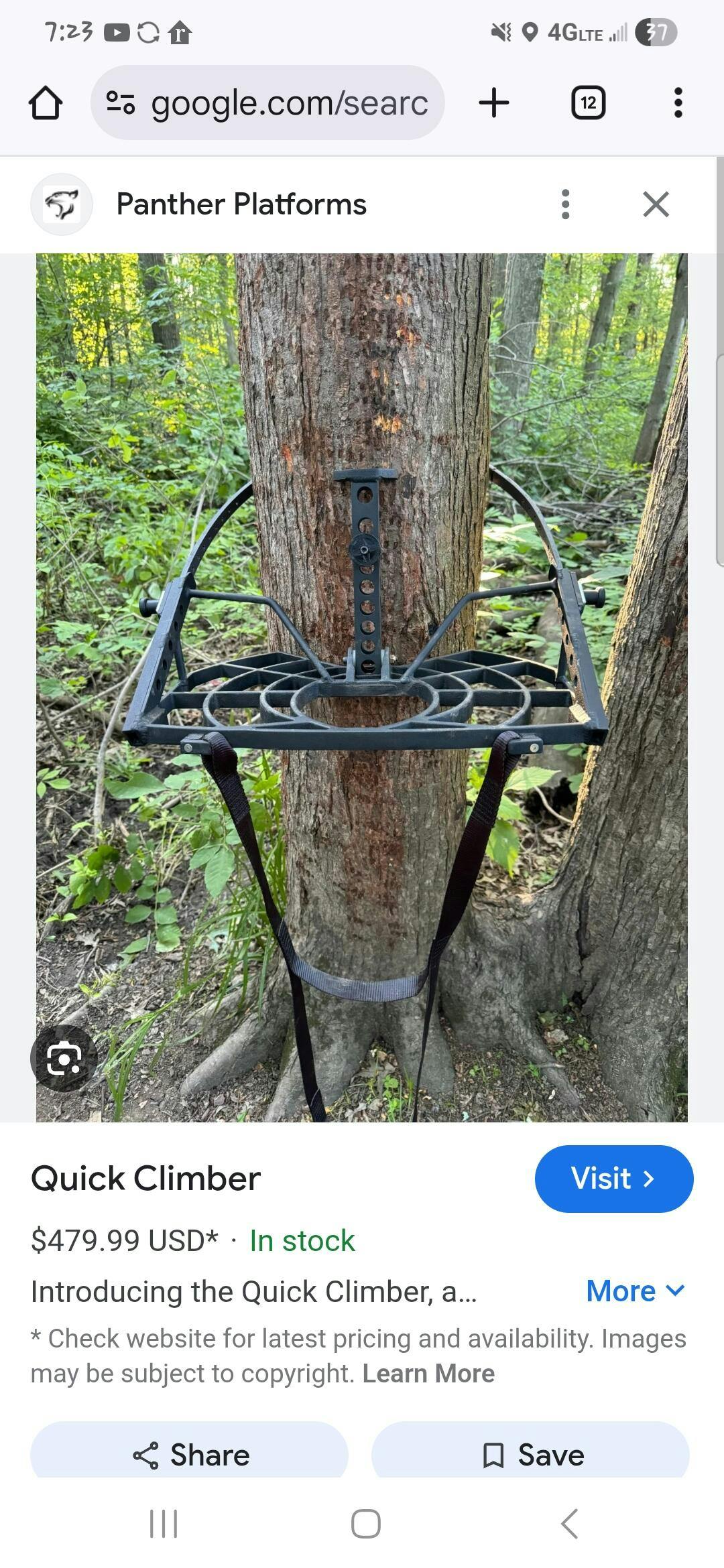The width and height of the screenshot is (724, 1568).
Task: Open Panther Platforms result options menu
Action: click(x=565, y=204)
